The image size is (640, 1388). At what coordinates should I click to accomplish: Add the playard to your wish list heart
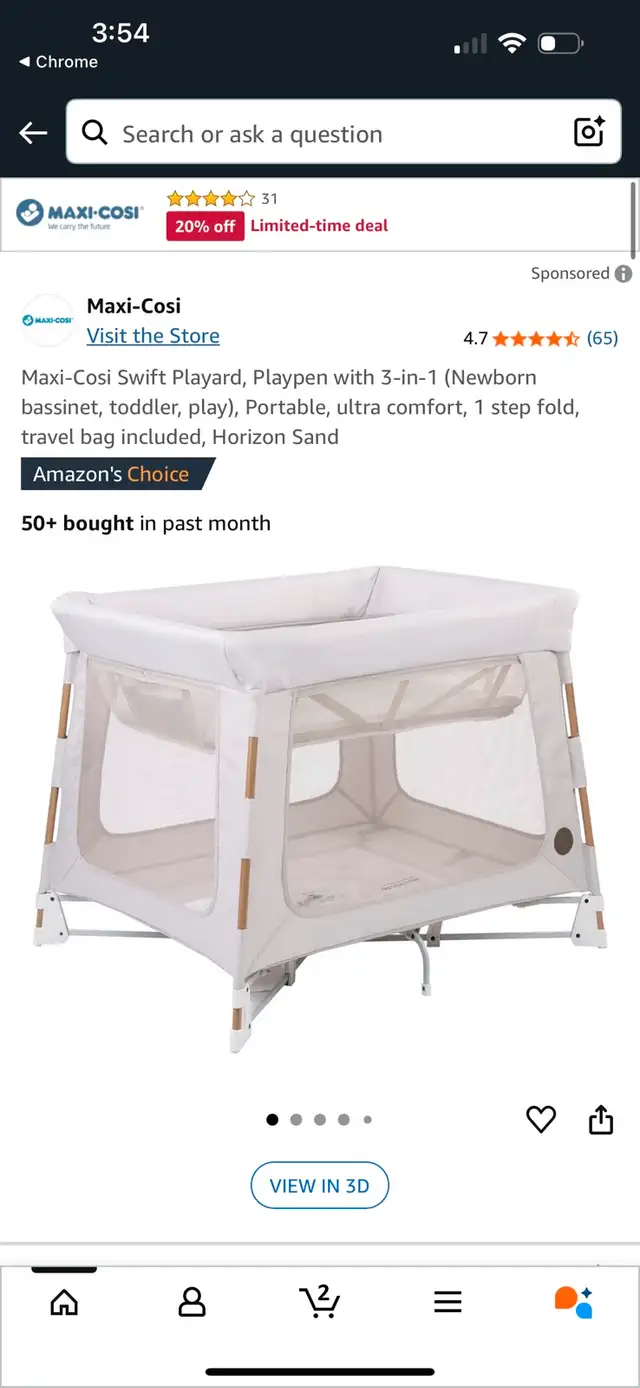(x=541, y=1120)
